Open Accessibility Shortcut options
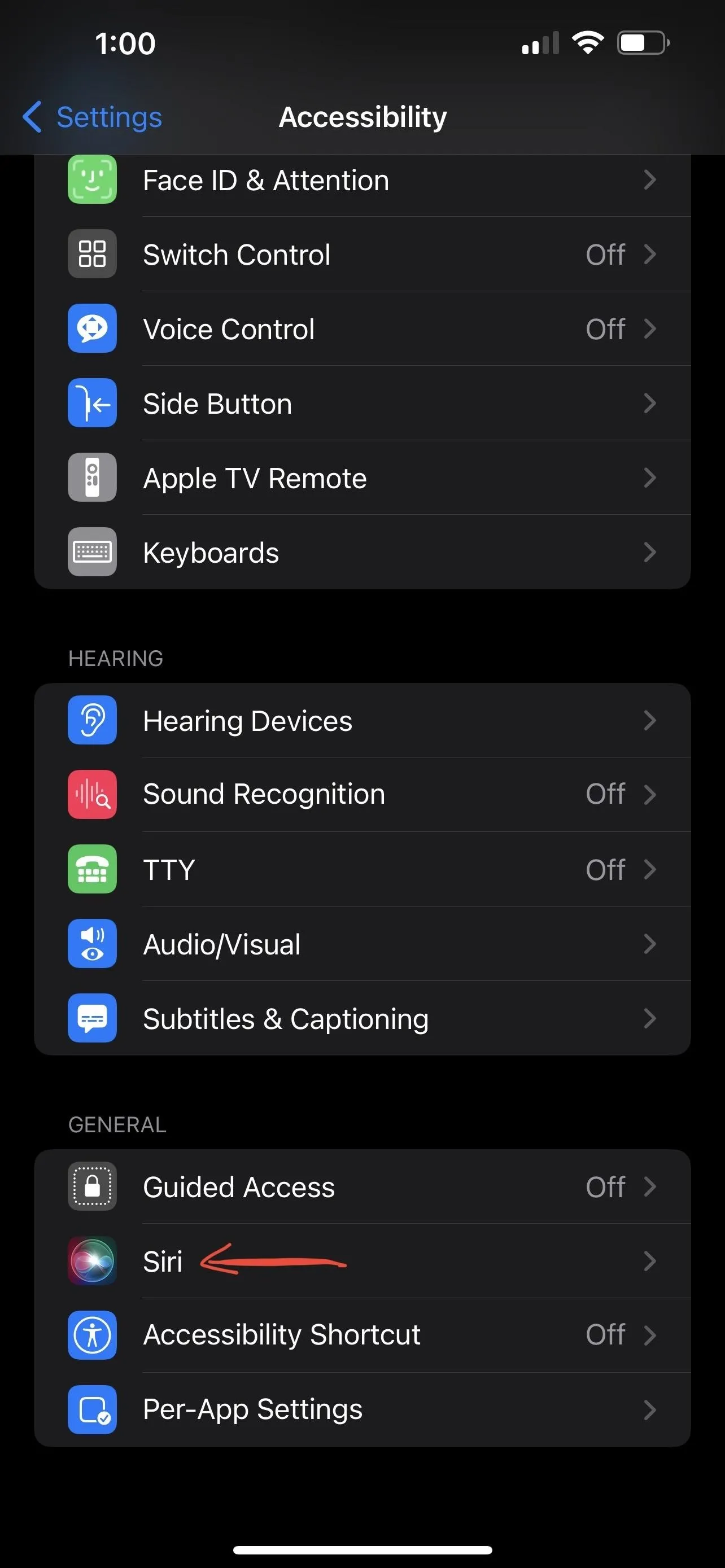Screen dimensions: 725x1568 point(362,1335)
